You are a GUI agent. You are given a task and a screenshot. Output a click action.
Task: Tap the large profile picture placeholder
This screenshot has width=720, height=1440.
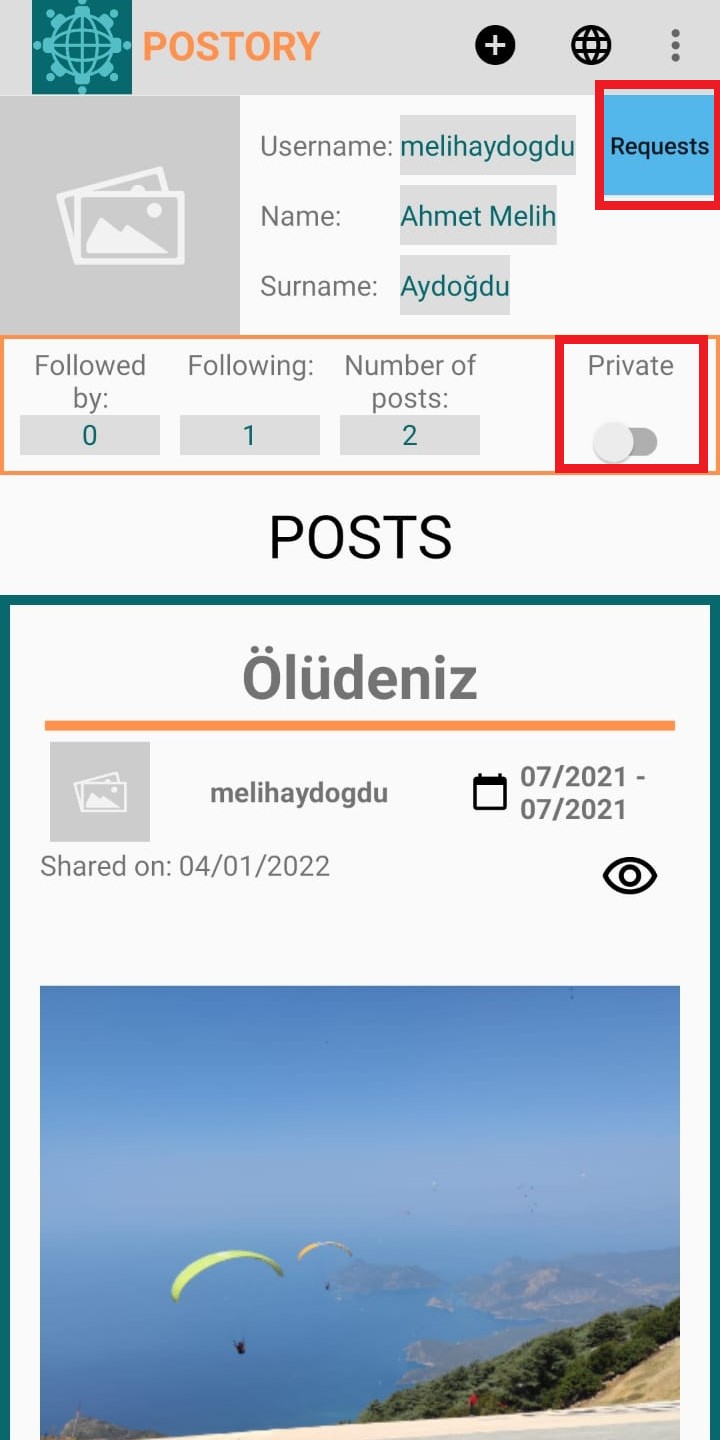click(120, 215)
